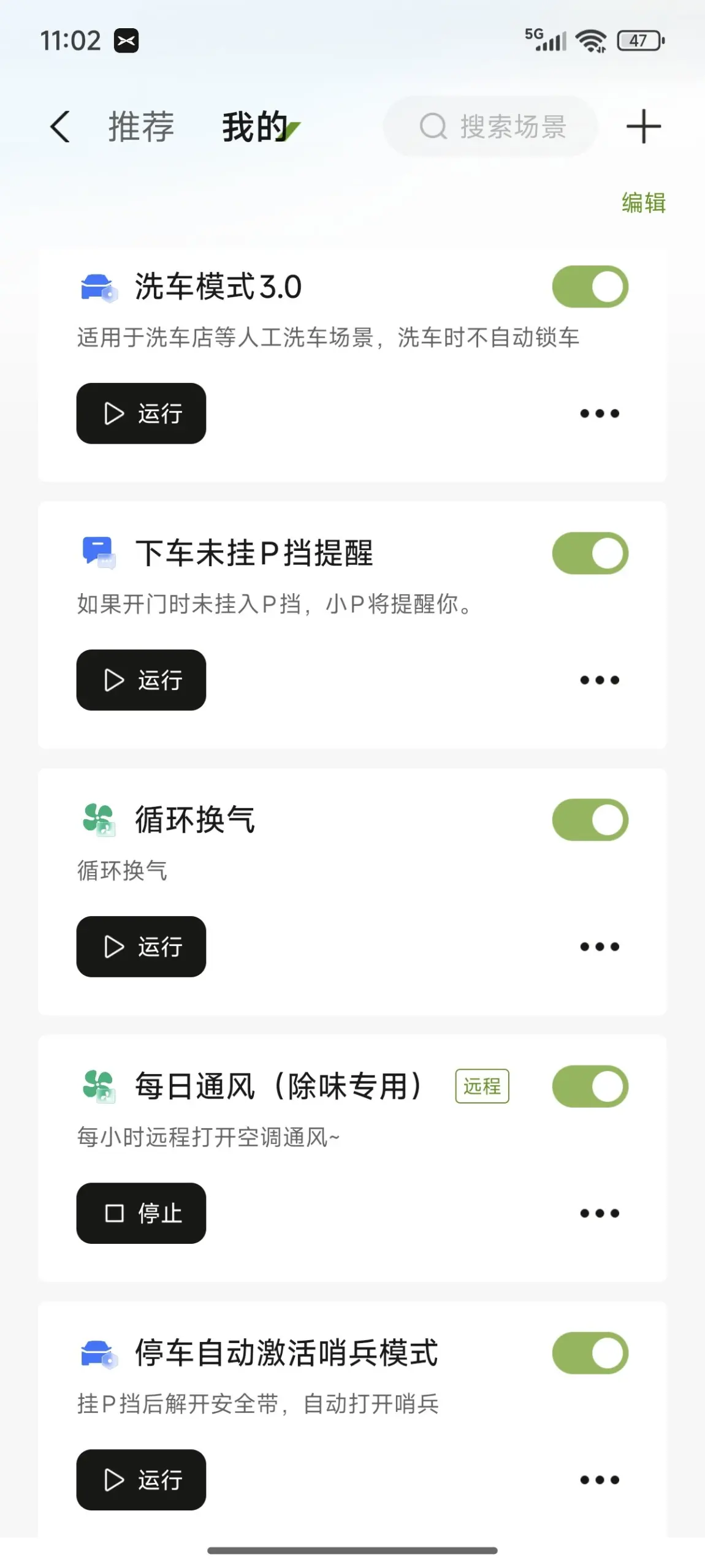Go back using the back arrow

[x=60, y=127]
